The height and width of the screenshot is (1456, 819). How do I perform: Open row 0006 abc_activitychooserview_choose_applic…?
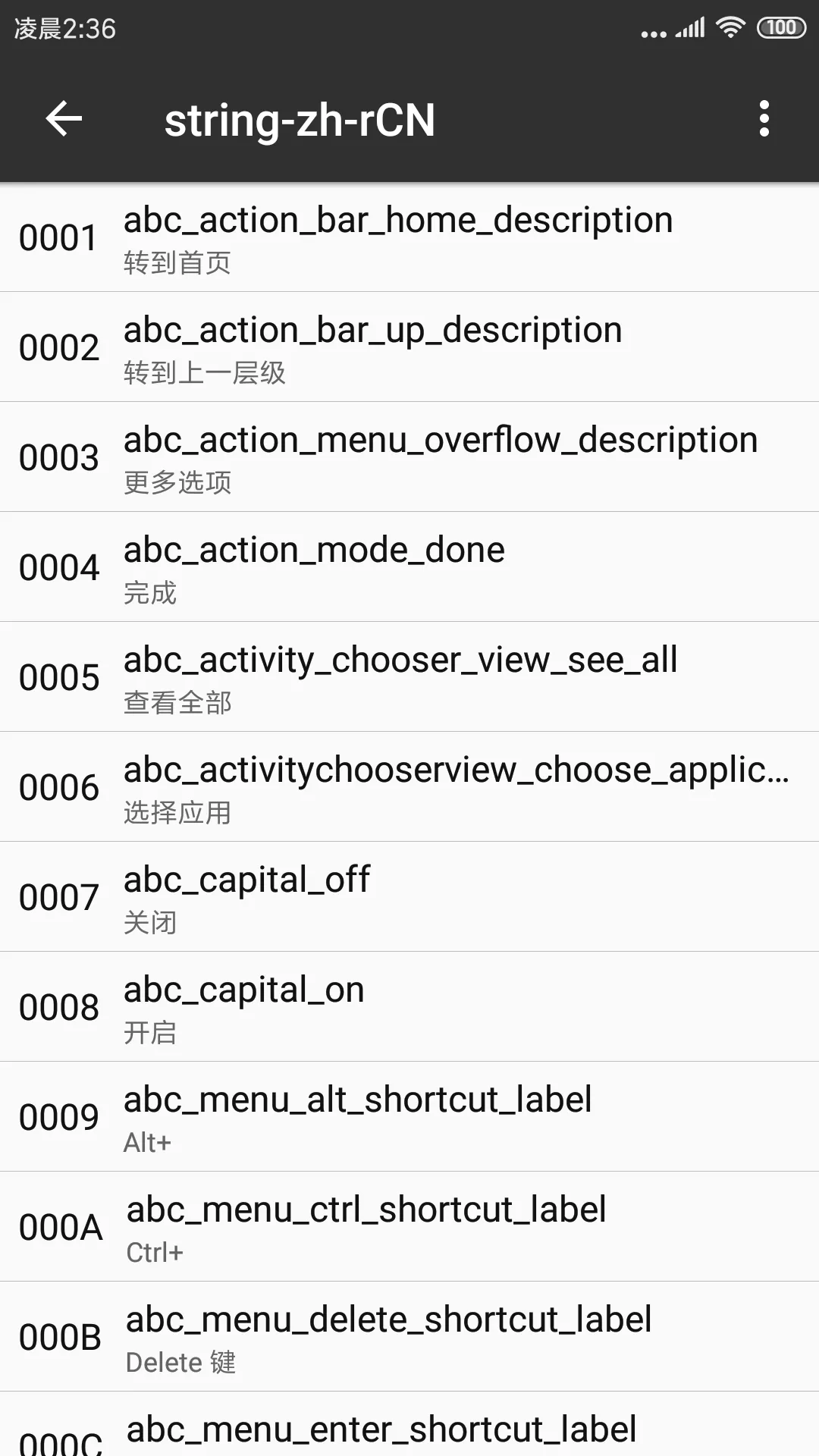[409, 788]
